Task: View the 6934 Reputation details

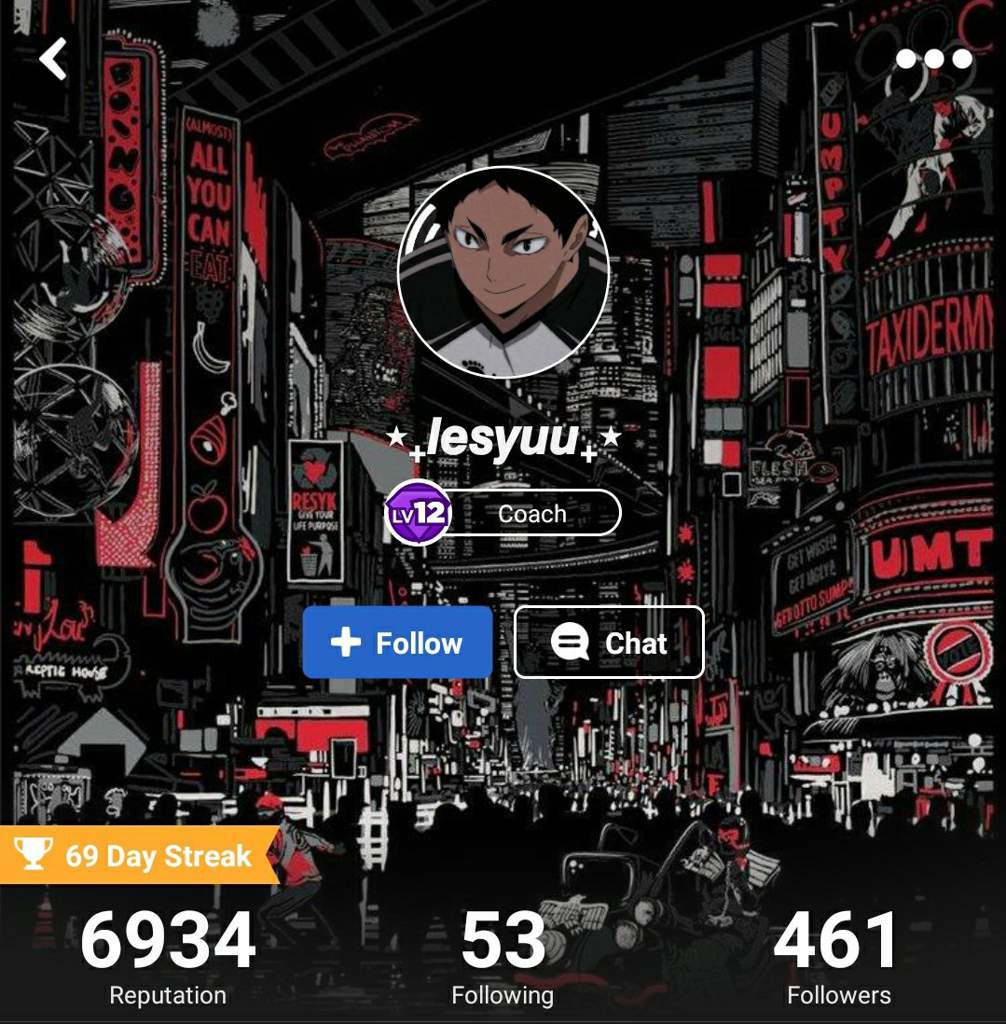Action: tap(167, 956)
